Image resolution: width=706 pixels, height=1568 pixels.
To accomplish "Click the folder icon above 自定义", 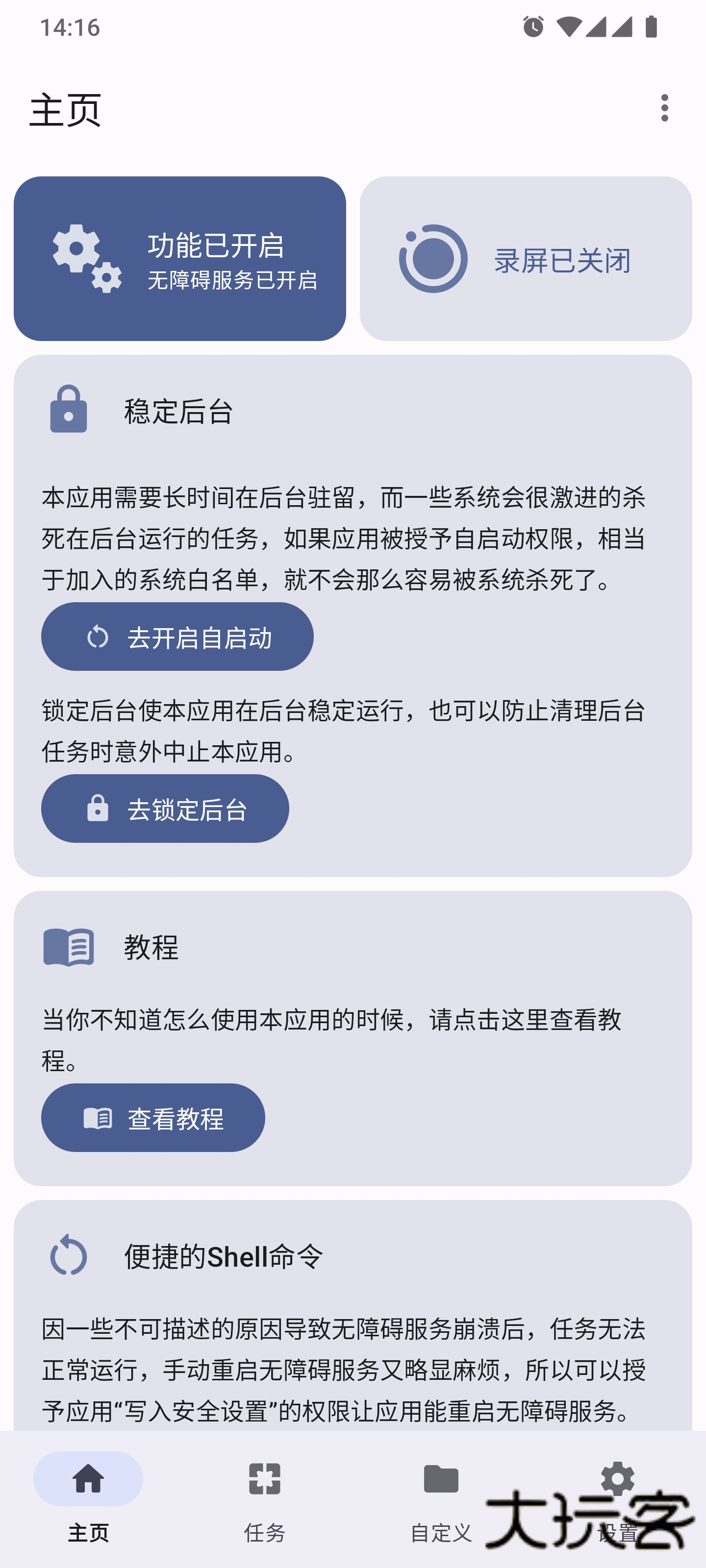I will coord(440,1478).
